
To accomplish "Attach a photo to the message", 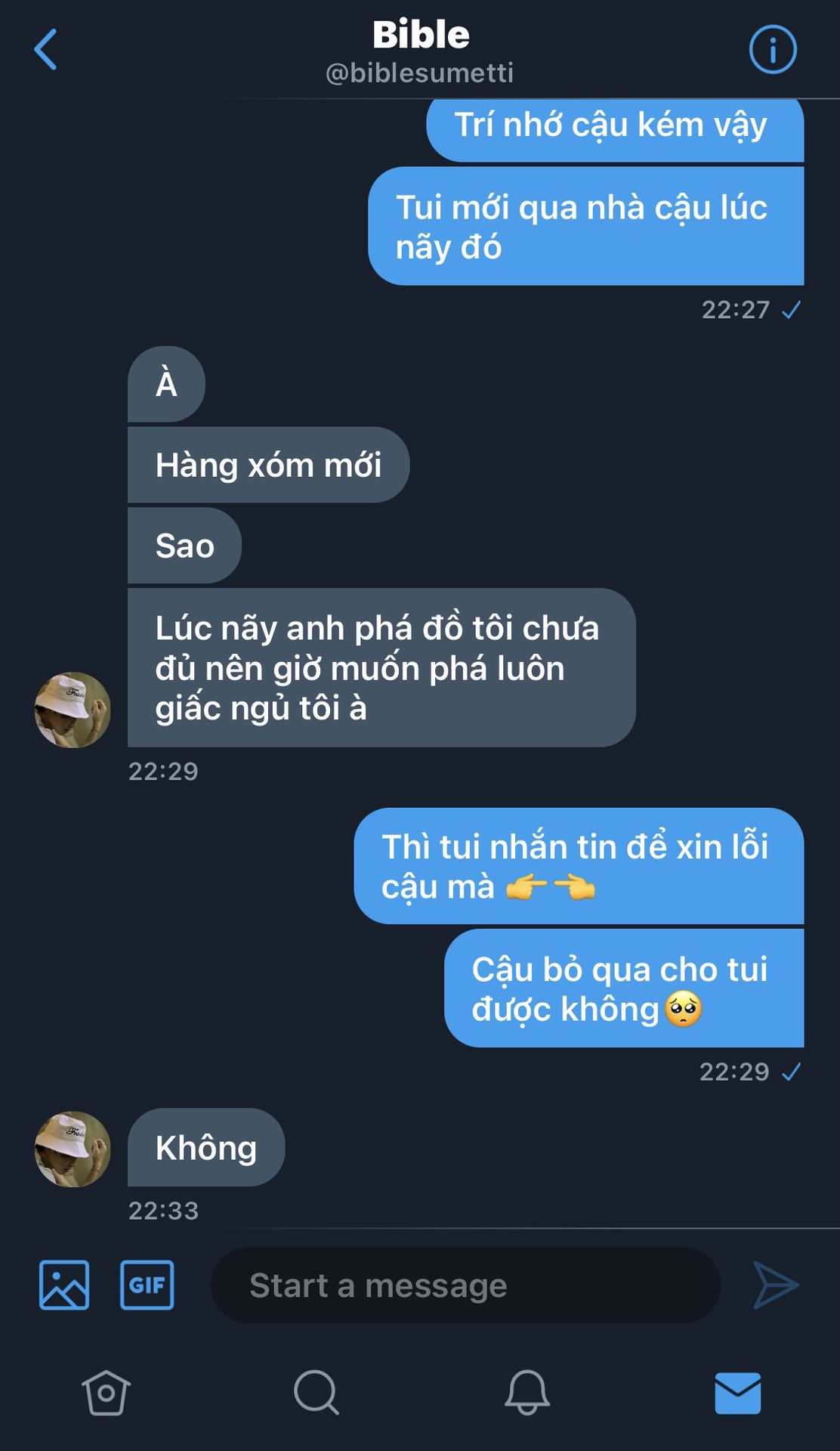I will point(64,1285).
